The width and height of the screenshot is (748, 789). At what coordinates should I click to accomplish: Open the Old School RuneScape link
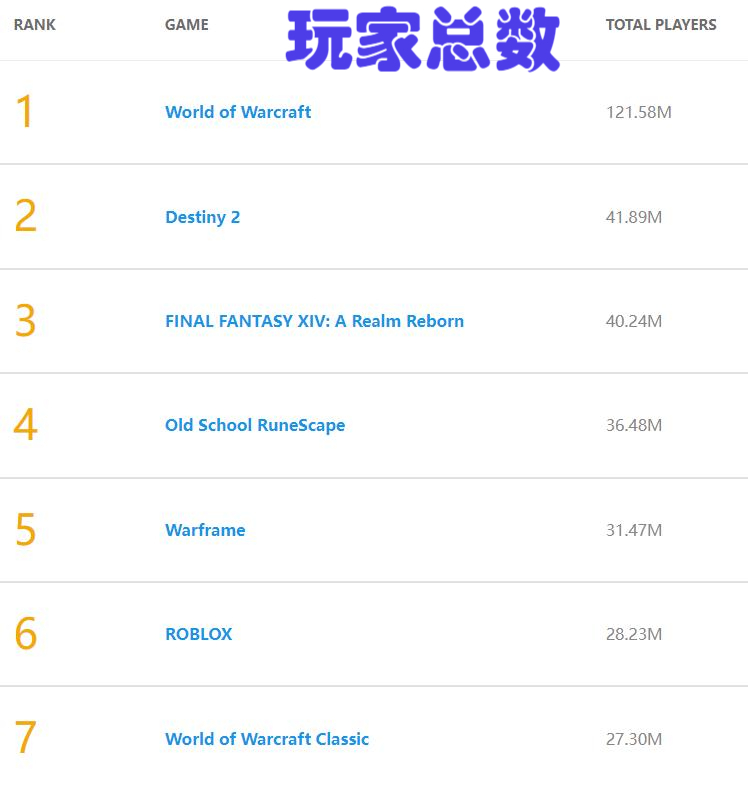pos(255,425)
